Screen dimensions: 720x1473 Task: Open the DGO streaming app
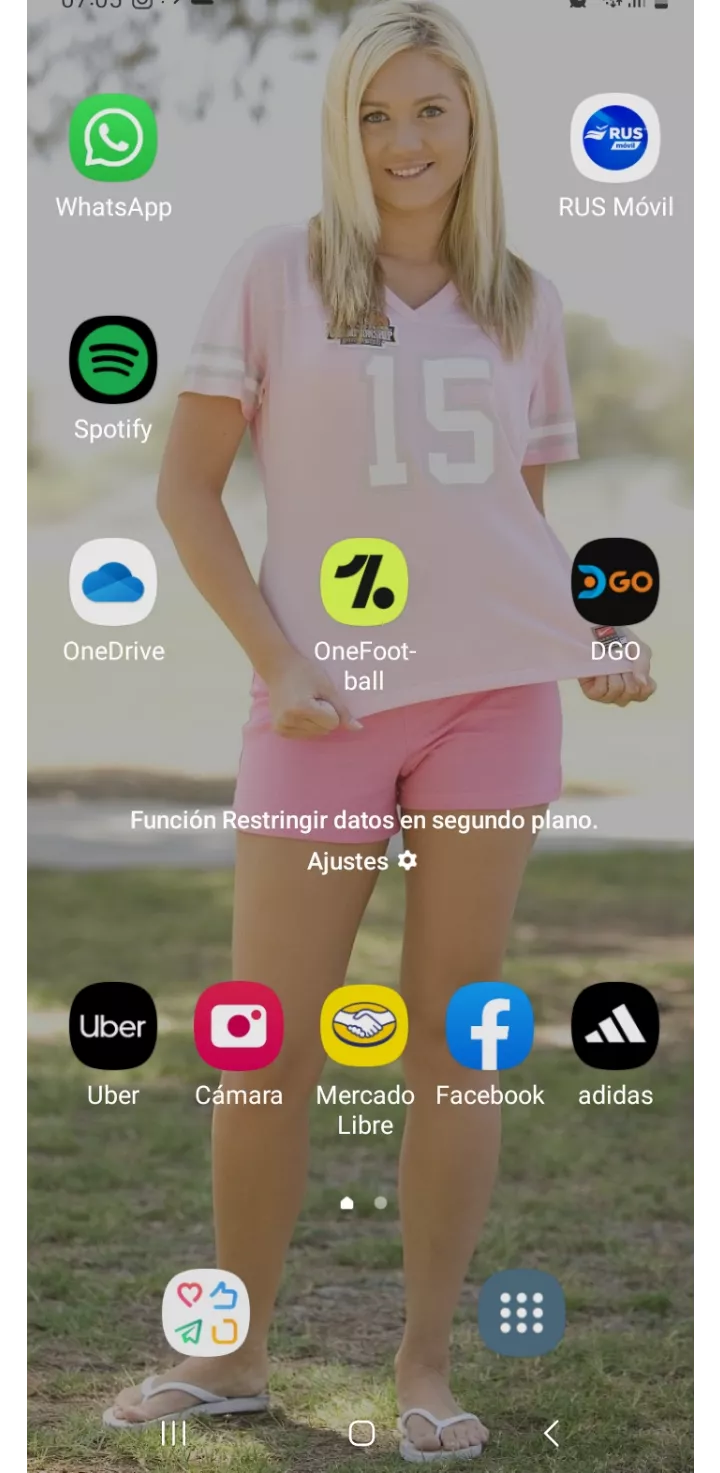click(x=615, y=581)
